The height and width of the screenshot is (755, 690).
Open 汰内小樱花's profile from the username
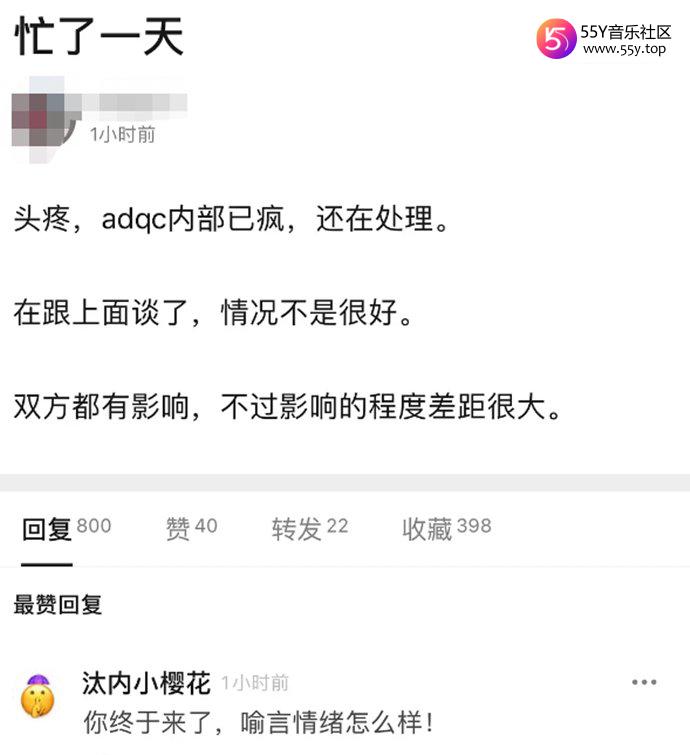click(146, 683)
